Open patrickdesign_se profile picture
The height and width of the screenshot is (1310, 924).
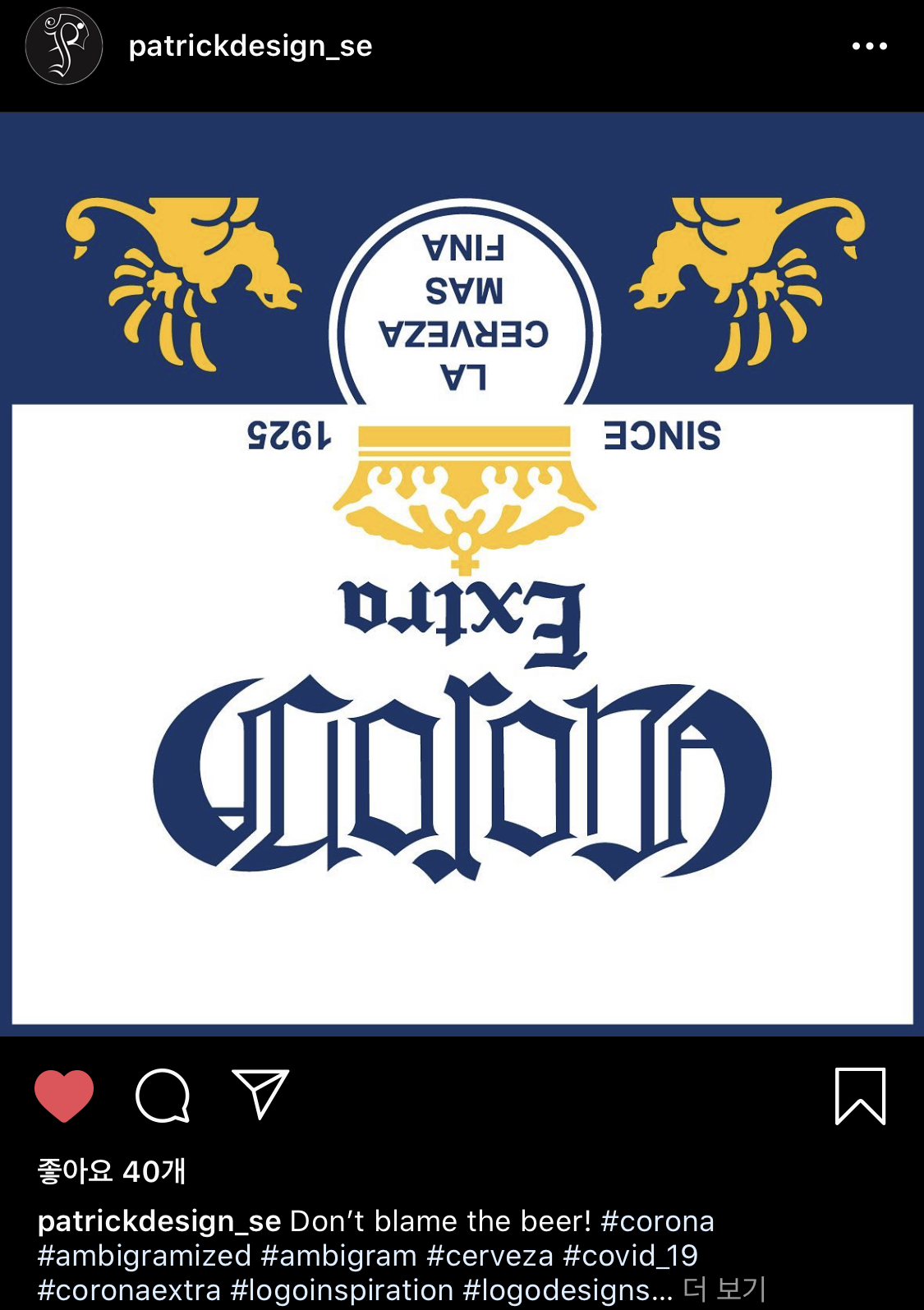tap(64, 46)
